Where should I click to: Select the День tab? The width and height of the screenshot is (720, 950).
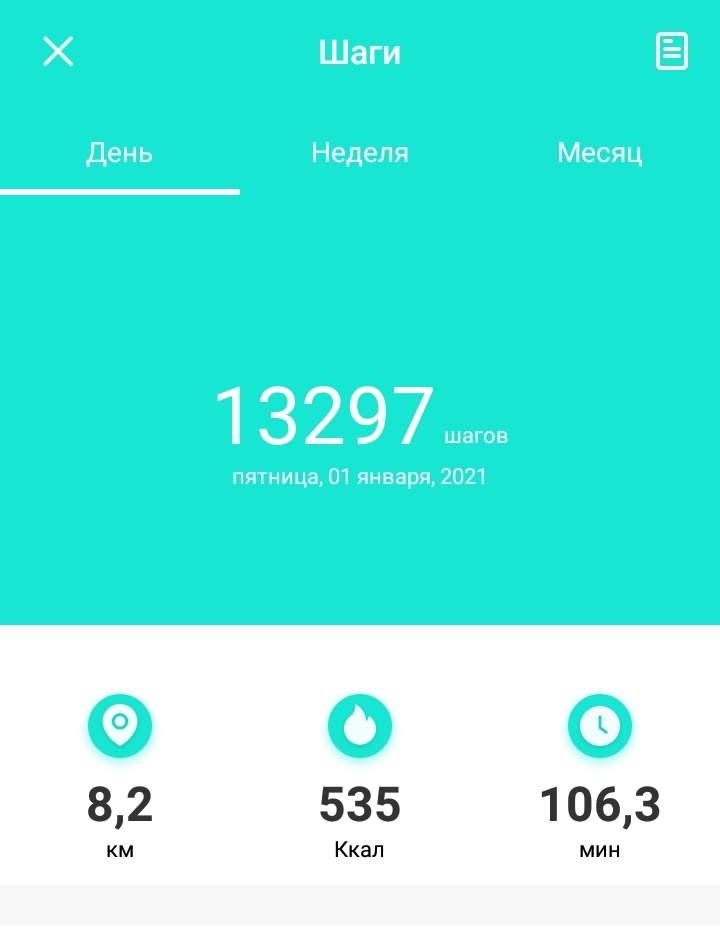pos(120,153)
